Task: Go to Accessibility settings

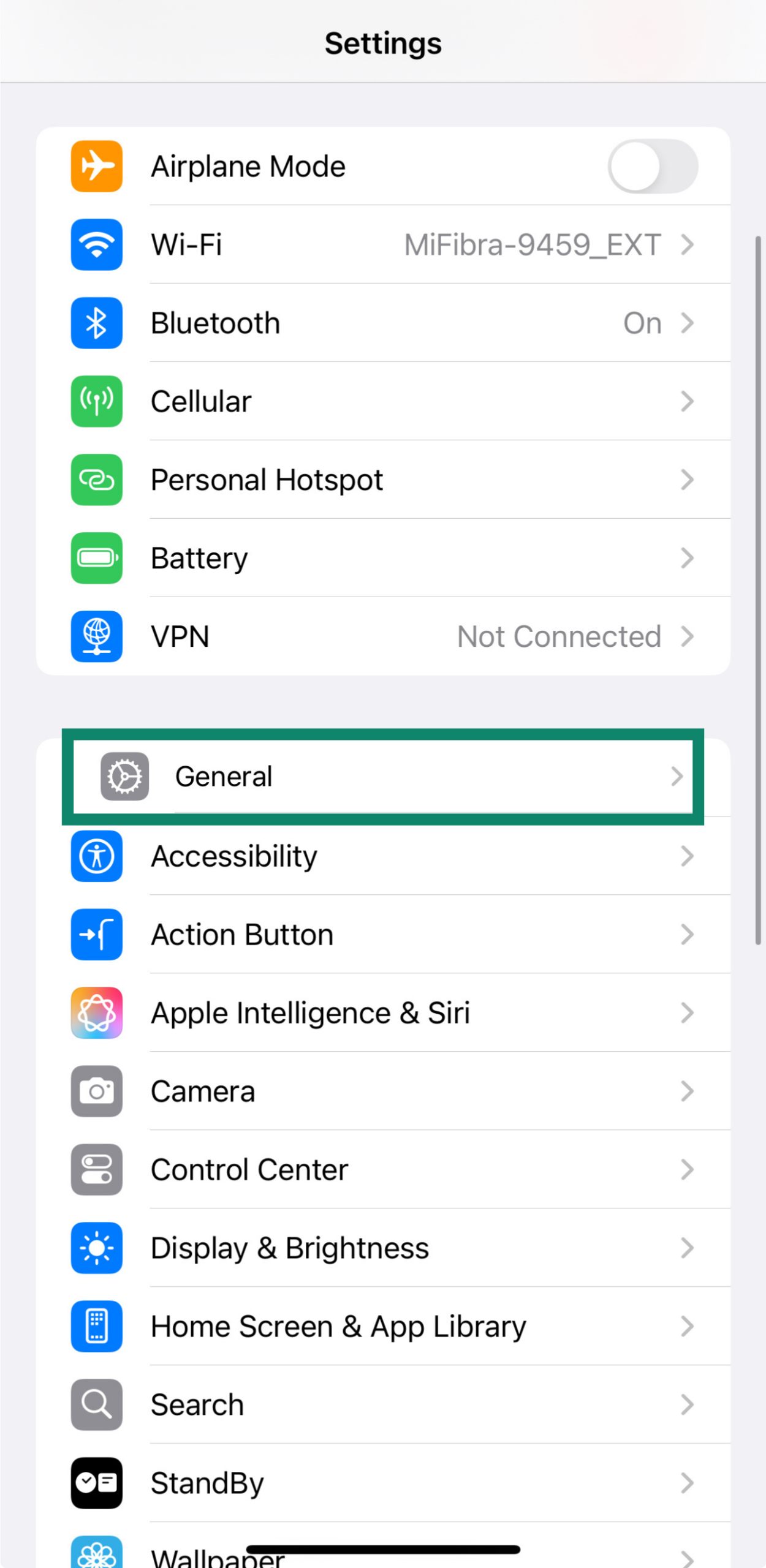Action: (x=383, y=856)
